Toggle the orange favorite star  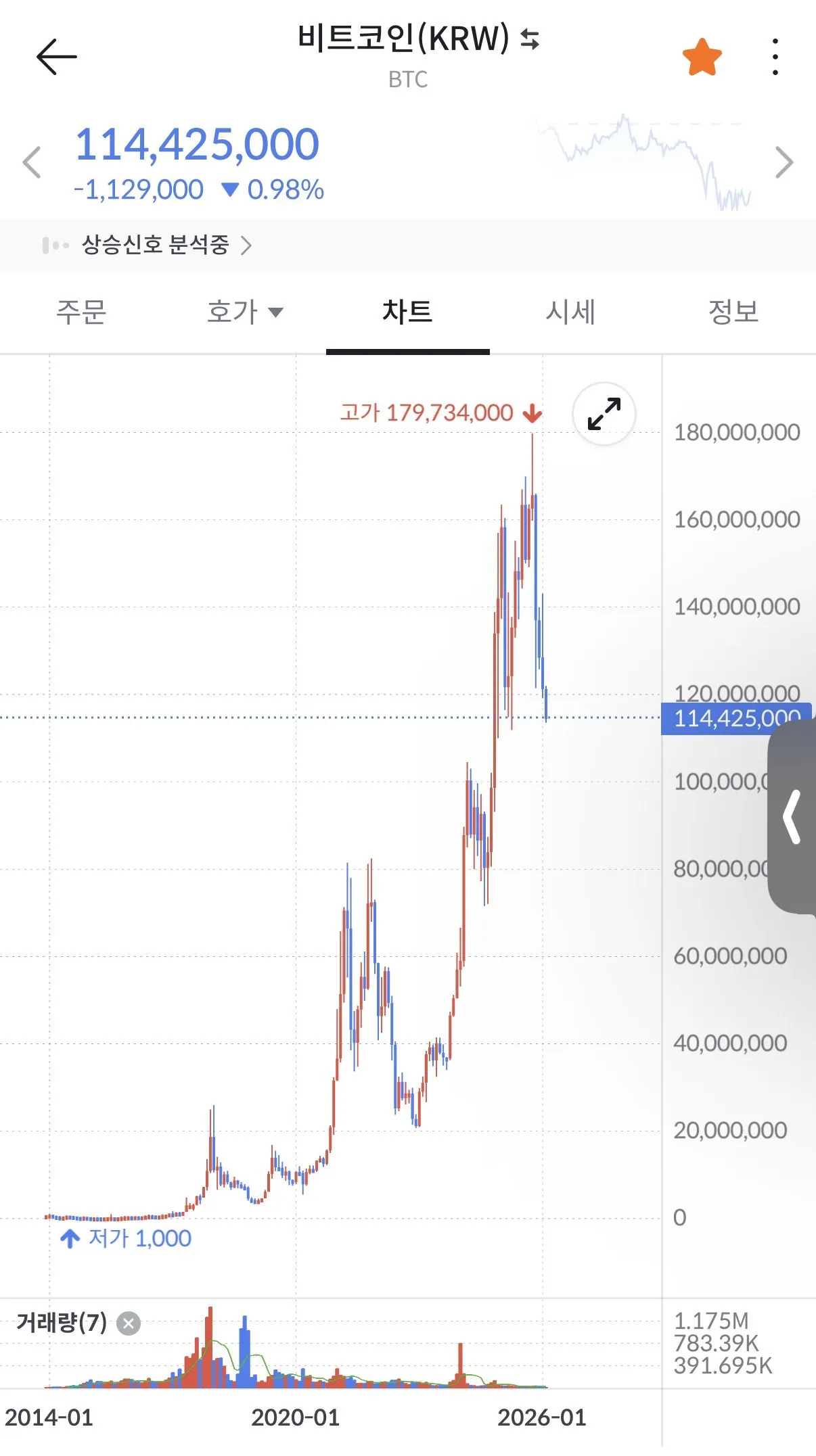click(x=702, y=57)
